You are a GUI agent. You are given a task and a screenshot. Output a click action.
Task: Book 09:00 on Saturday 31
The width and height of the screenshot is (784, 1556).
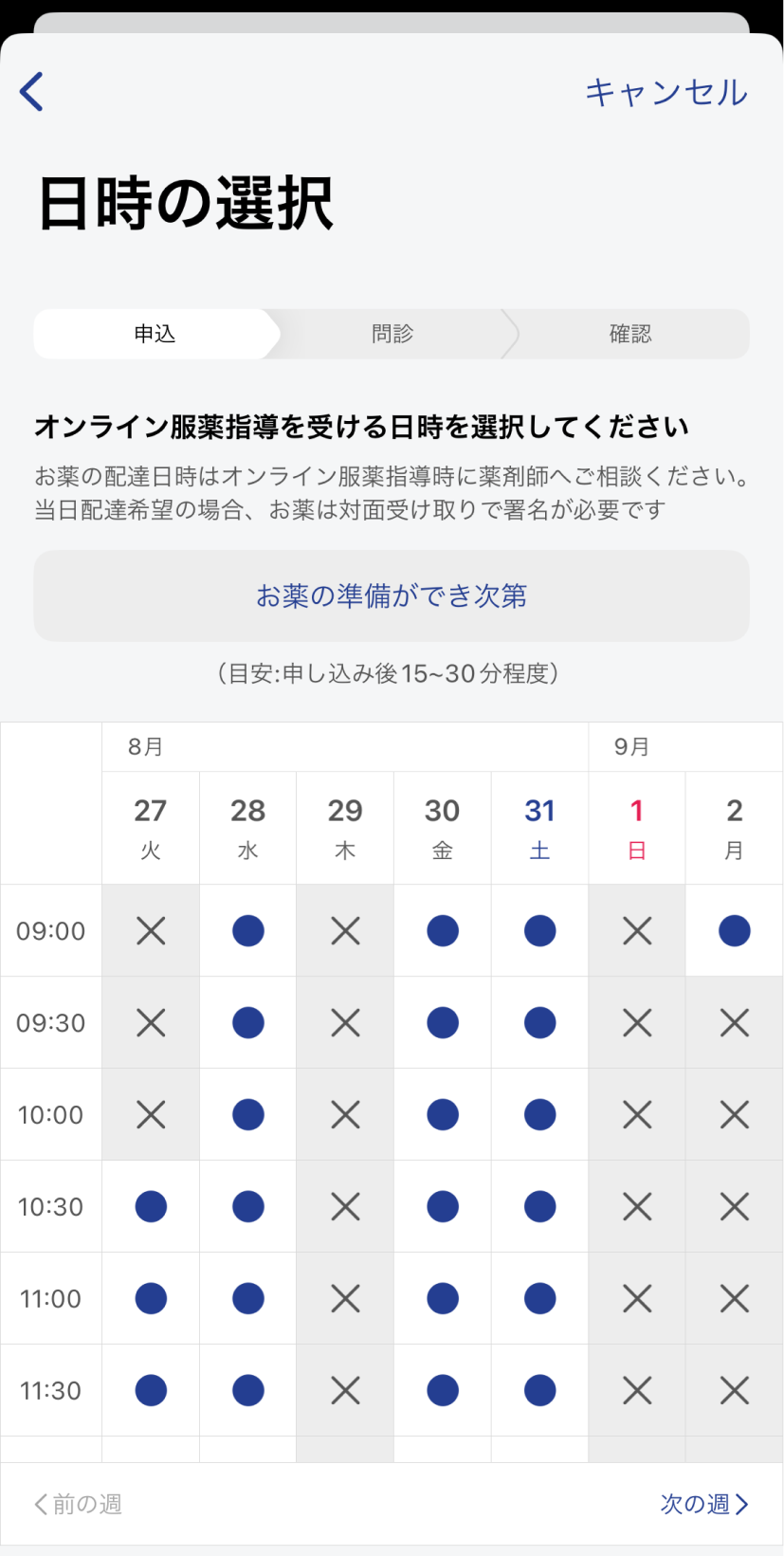click(539, 931)
